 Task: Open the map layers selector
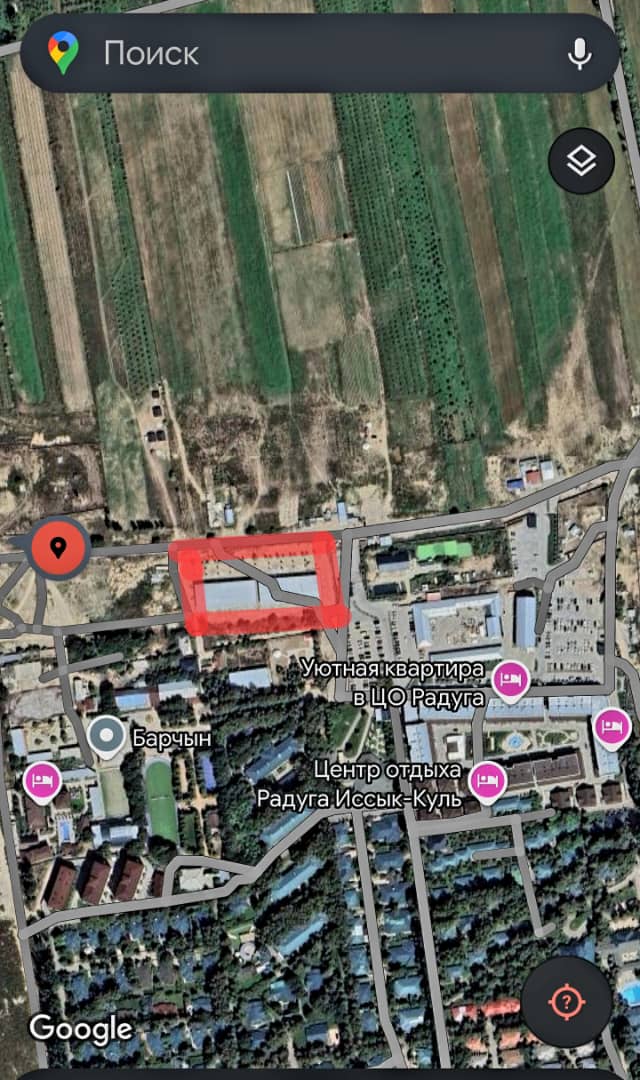pyautogui.click(x=581, y=161)
